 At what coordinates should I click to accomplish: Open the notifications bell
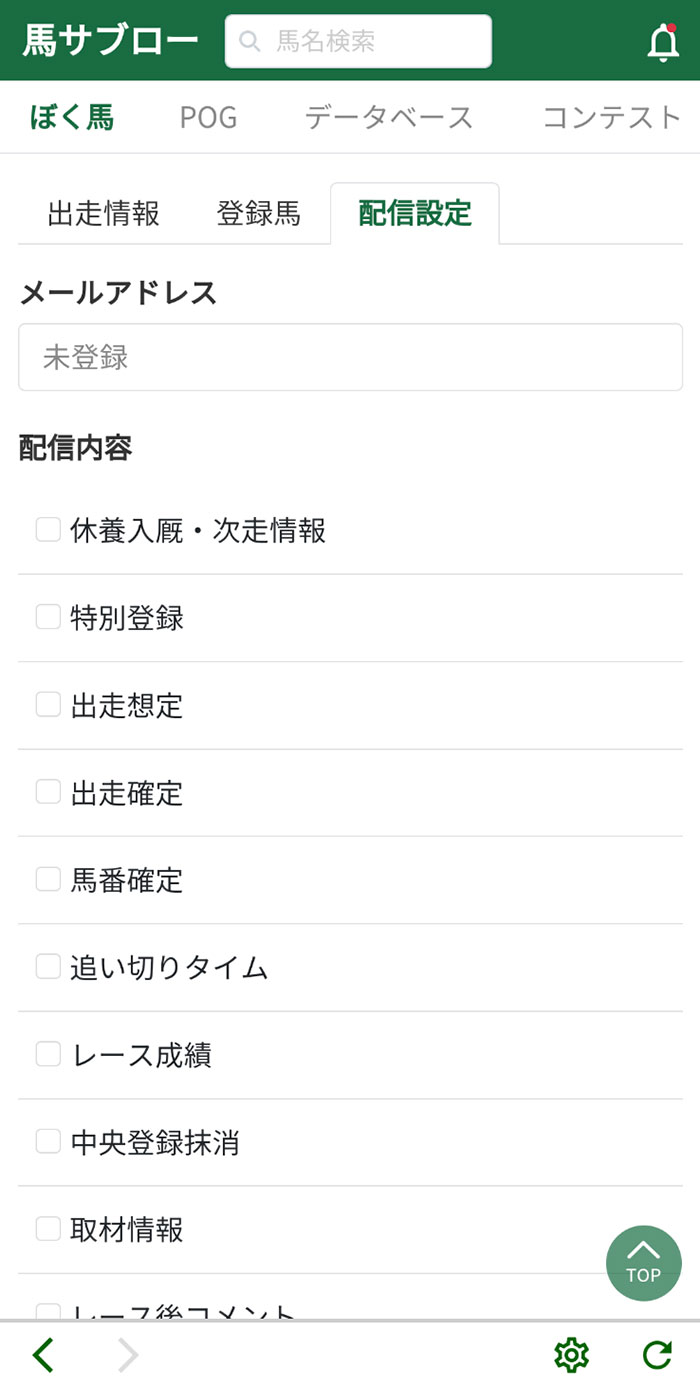coord(663,42)
